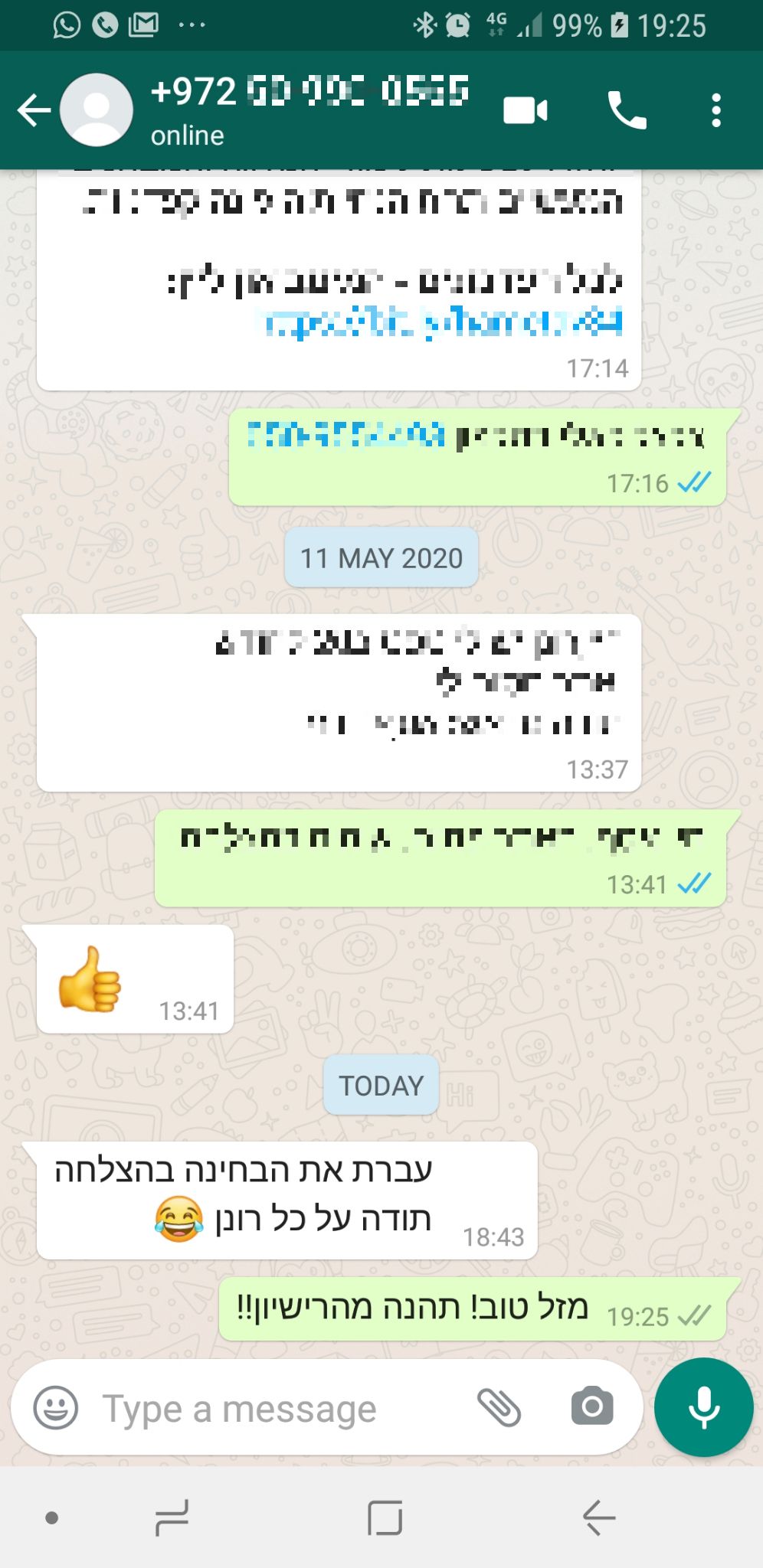Start a video call
Image resolution: width=763 pixels, height=1568 pixels.
point(526,111)
